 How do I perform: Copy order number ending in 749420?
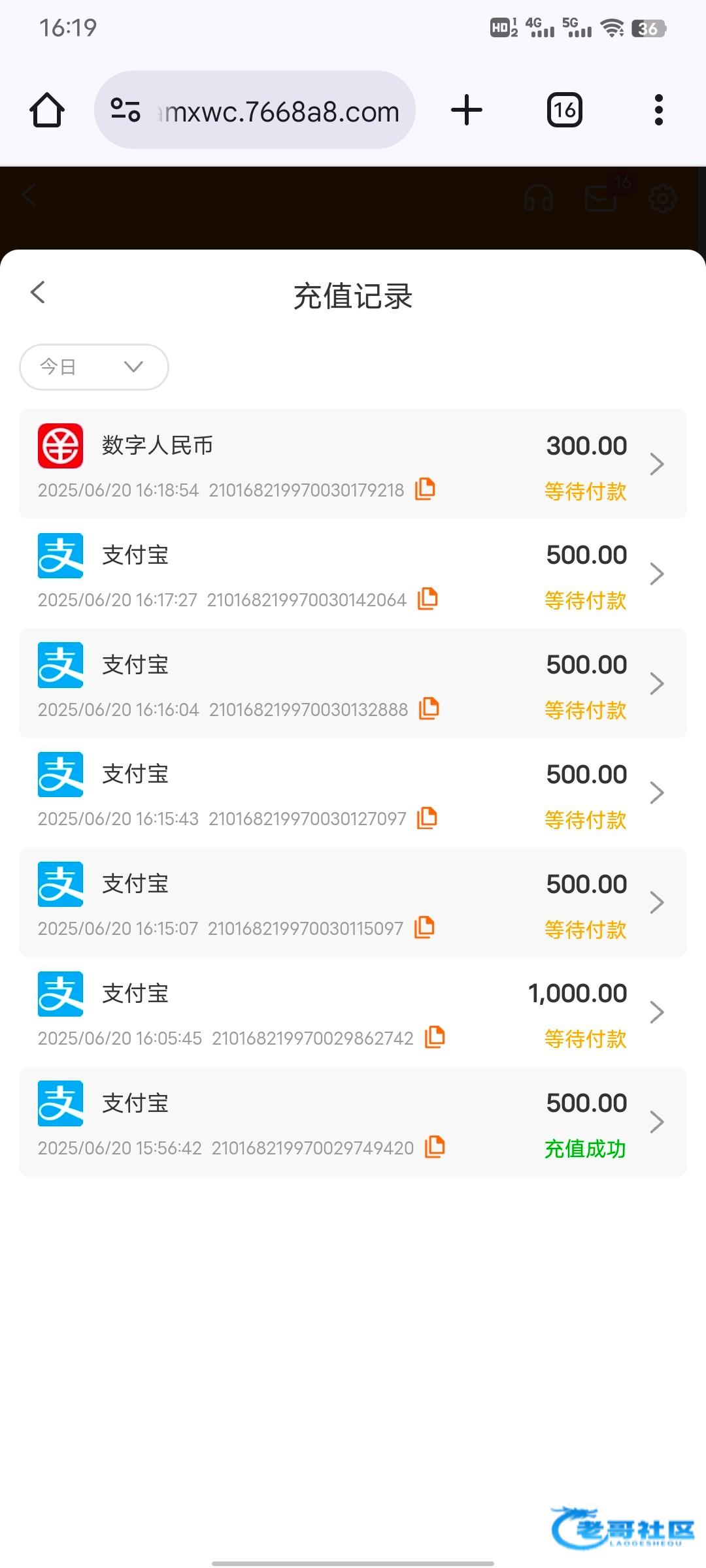(x=435, y=1147)
